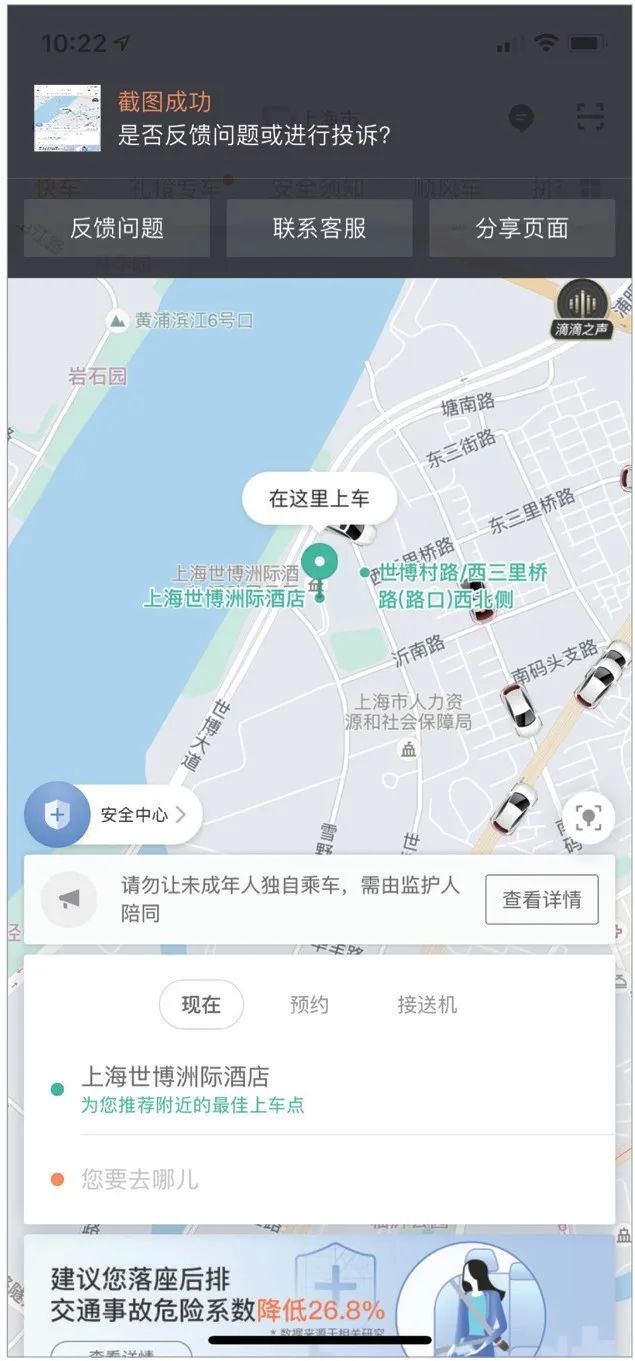Open the screenshot thumbnail preview
635x1361 pixels.
[67, 118]
